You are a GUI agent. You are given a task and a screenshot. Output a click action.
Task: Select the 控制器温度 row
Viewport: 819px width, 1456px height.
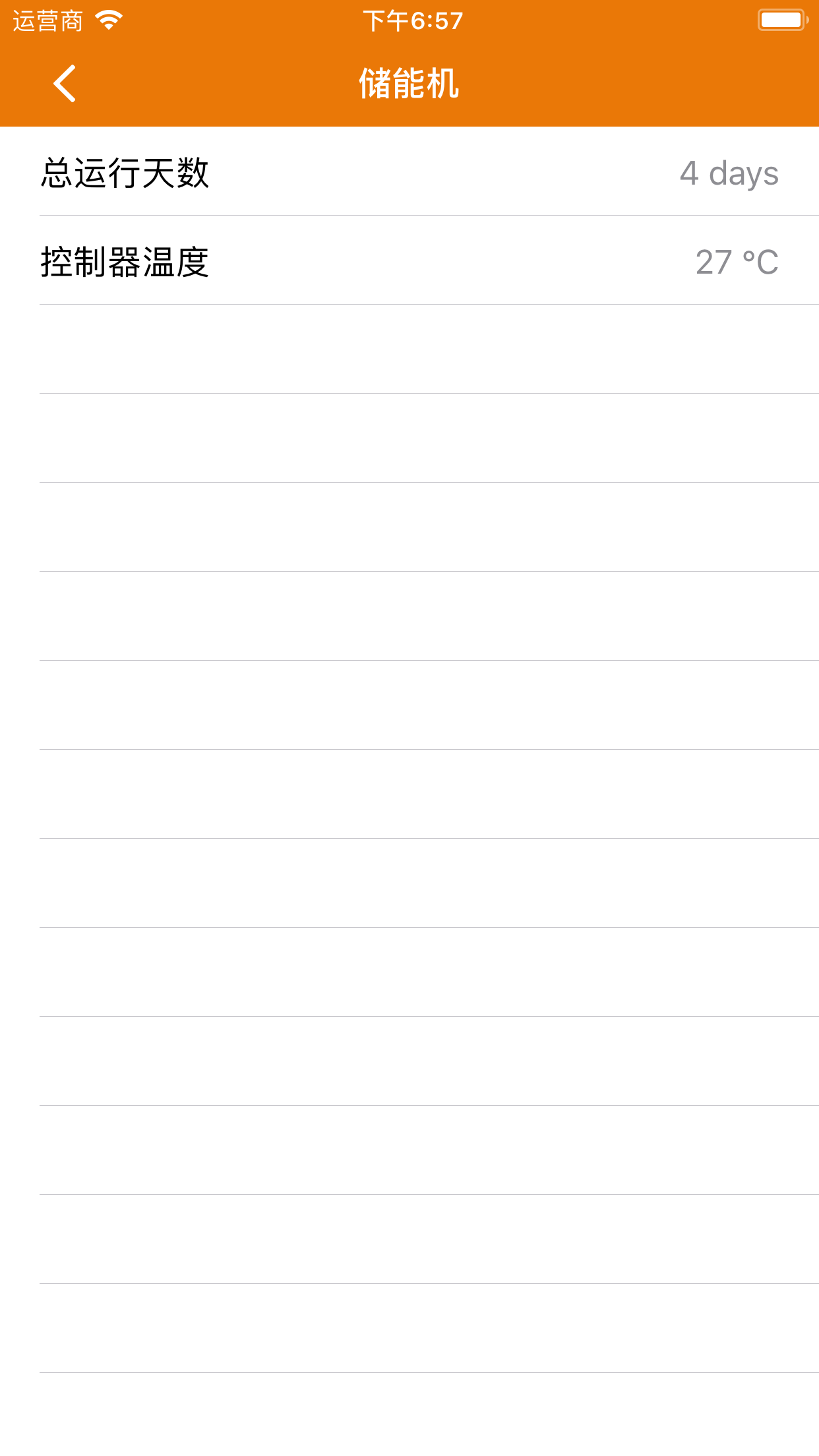click(x=409, y=262)
